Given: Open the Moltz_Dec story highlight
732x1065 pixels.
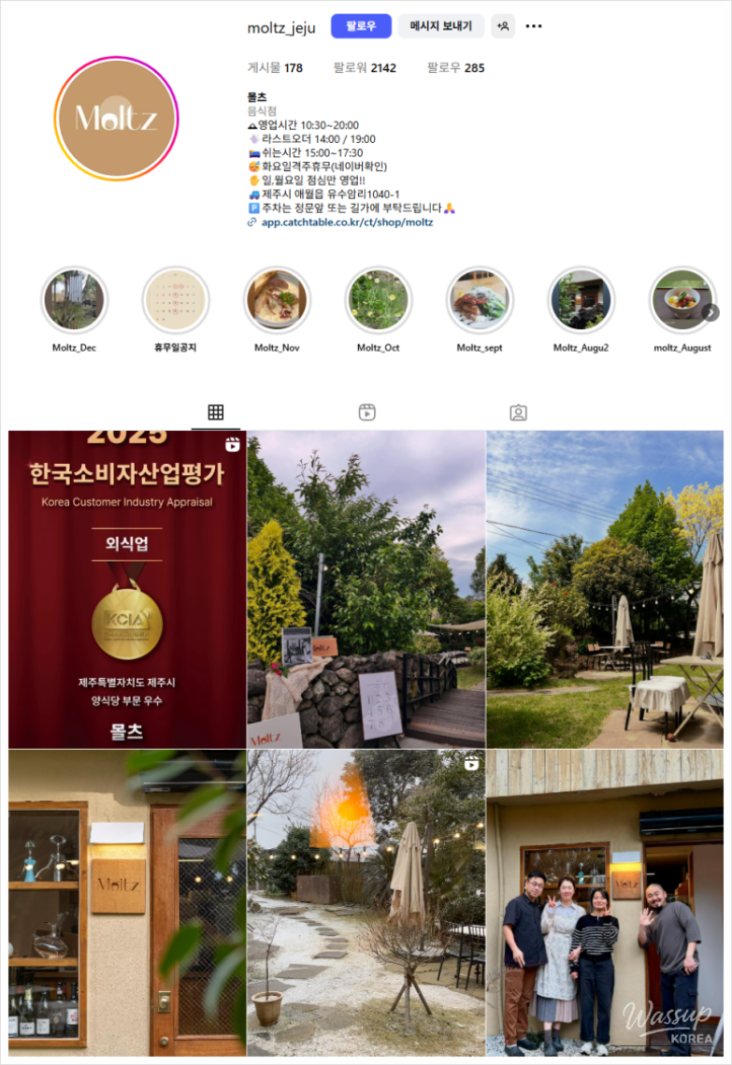Looking at the screenshot, I should 74,300.
